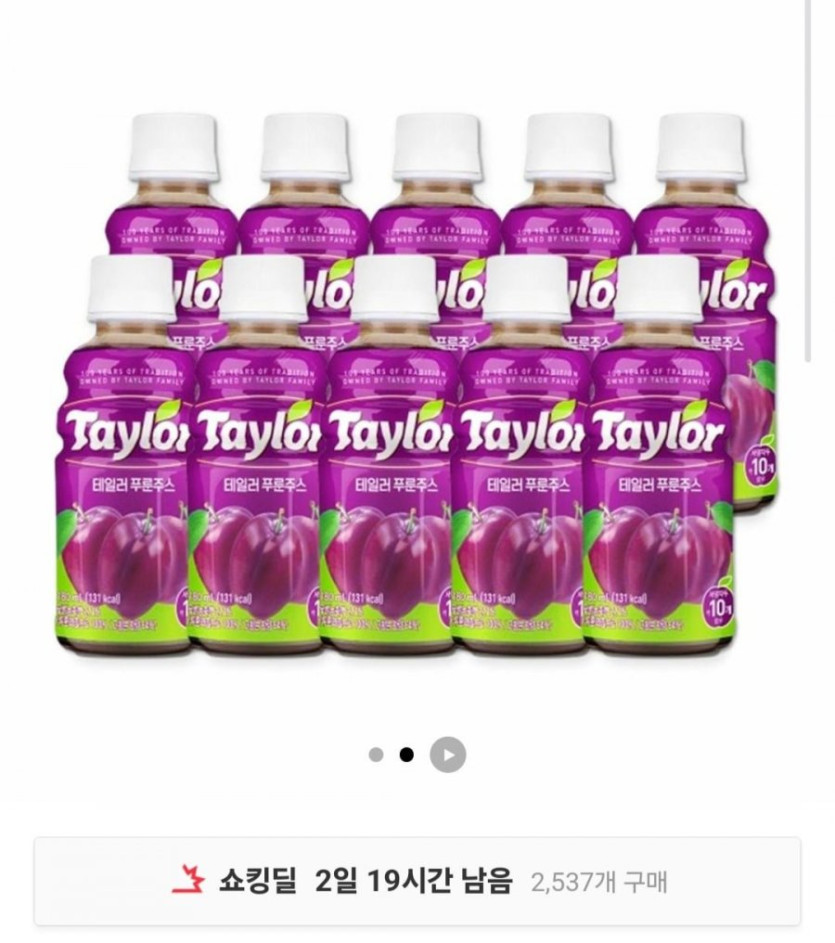Go to the first image indicator dot
The height and width of the screenshot is (943, 835).
tap(376, 754)
